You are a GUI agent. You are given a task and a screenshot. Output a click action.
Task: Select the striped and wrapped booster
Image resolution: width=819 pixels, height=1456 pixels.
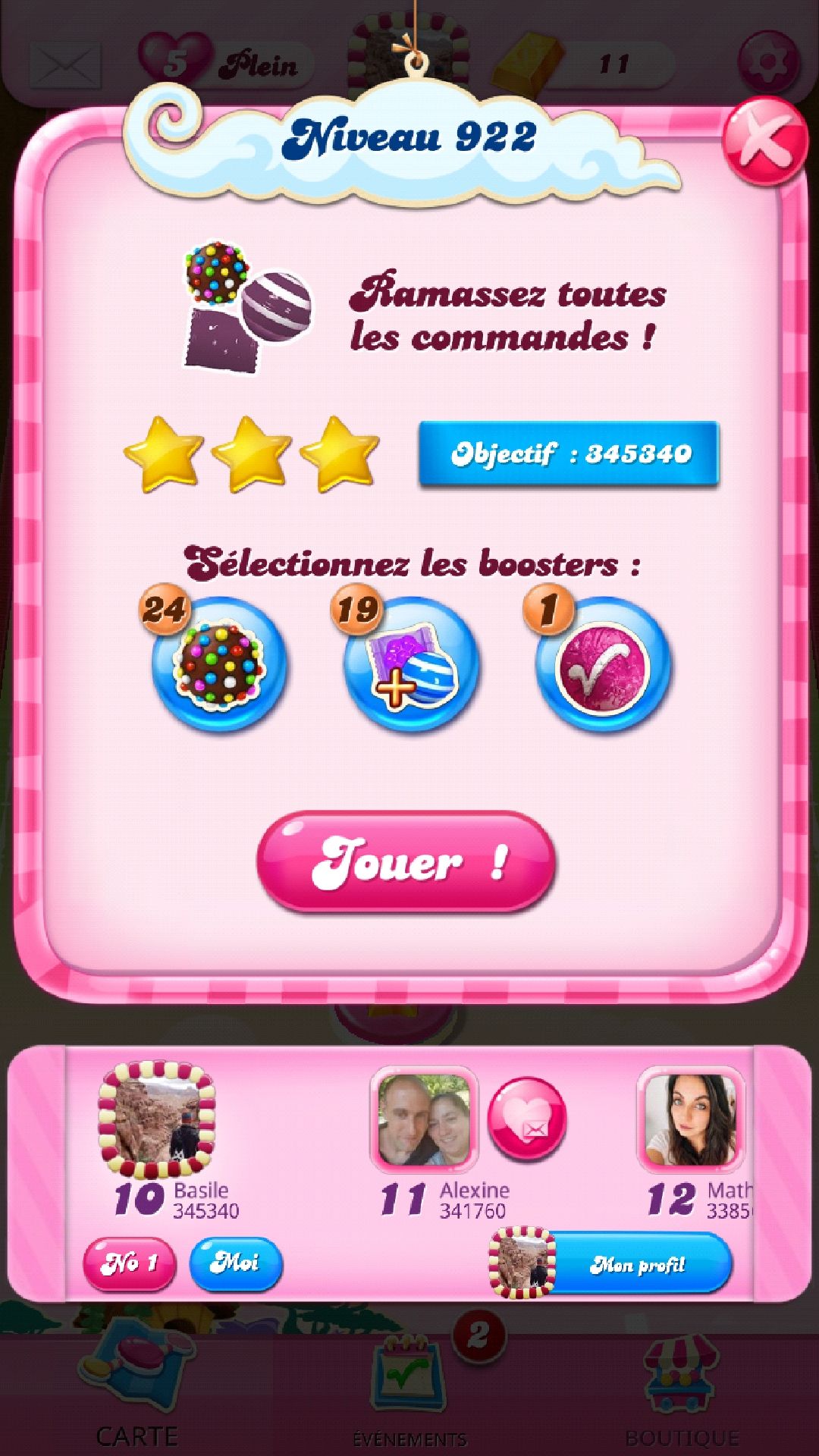pos(411,665)
